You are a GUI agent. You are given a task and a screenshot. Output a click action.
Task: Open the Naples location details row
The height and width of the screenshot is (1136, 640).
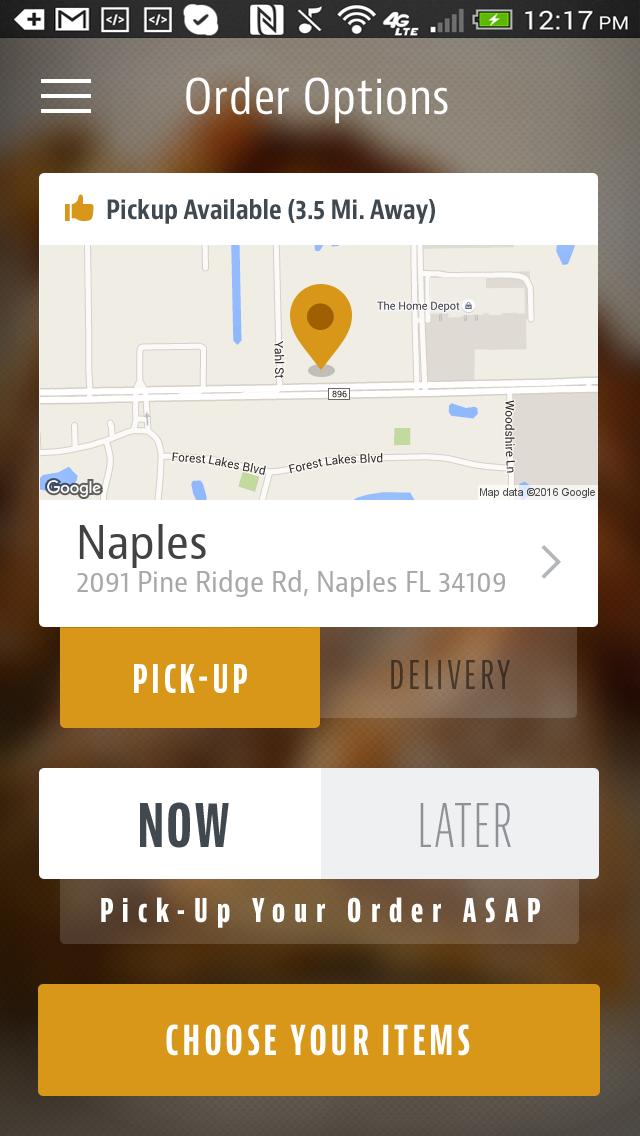click(318, 563)
